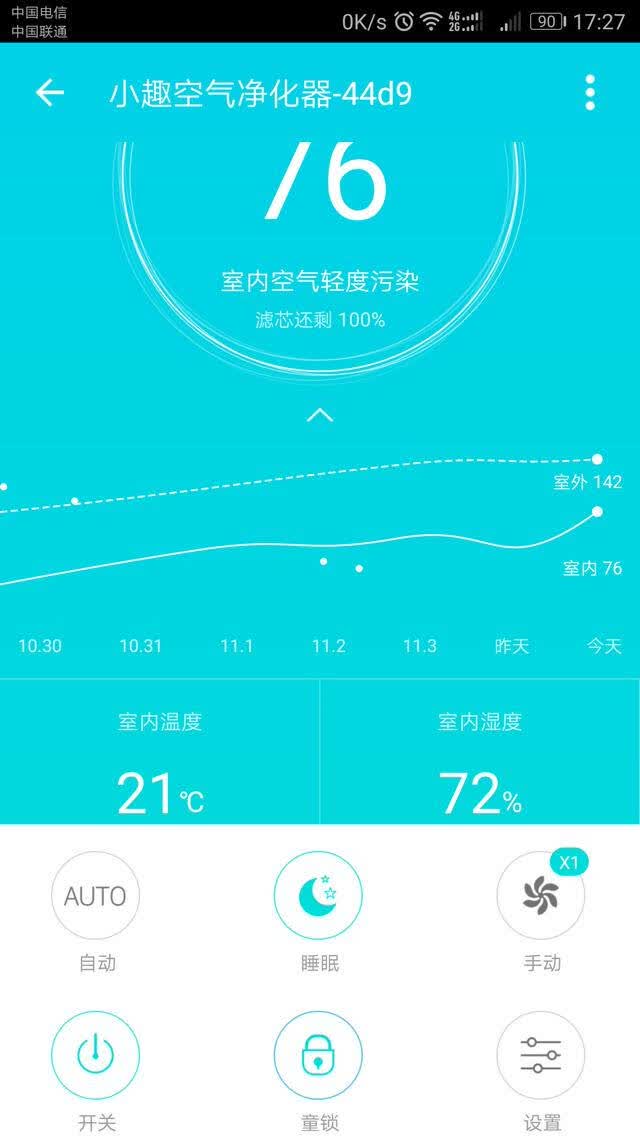Open the three-dot overflow menu
640x1137 pixels.
click(x=590, y=93)
